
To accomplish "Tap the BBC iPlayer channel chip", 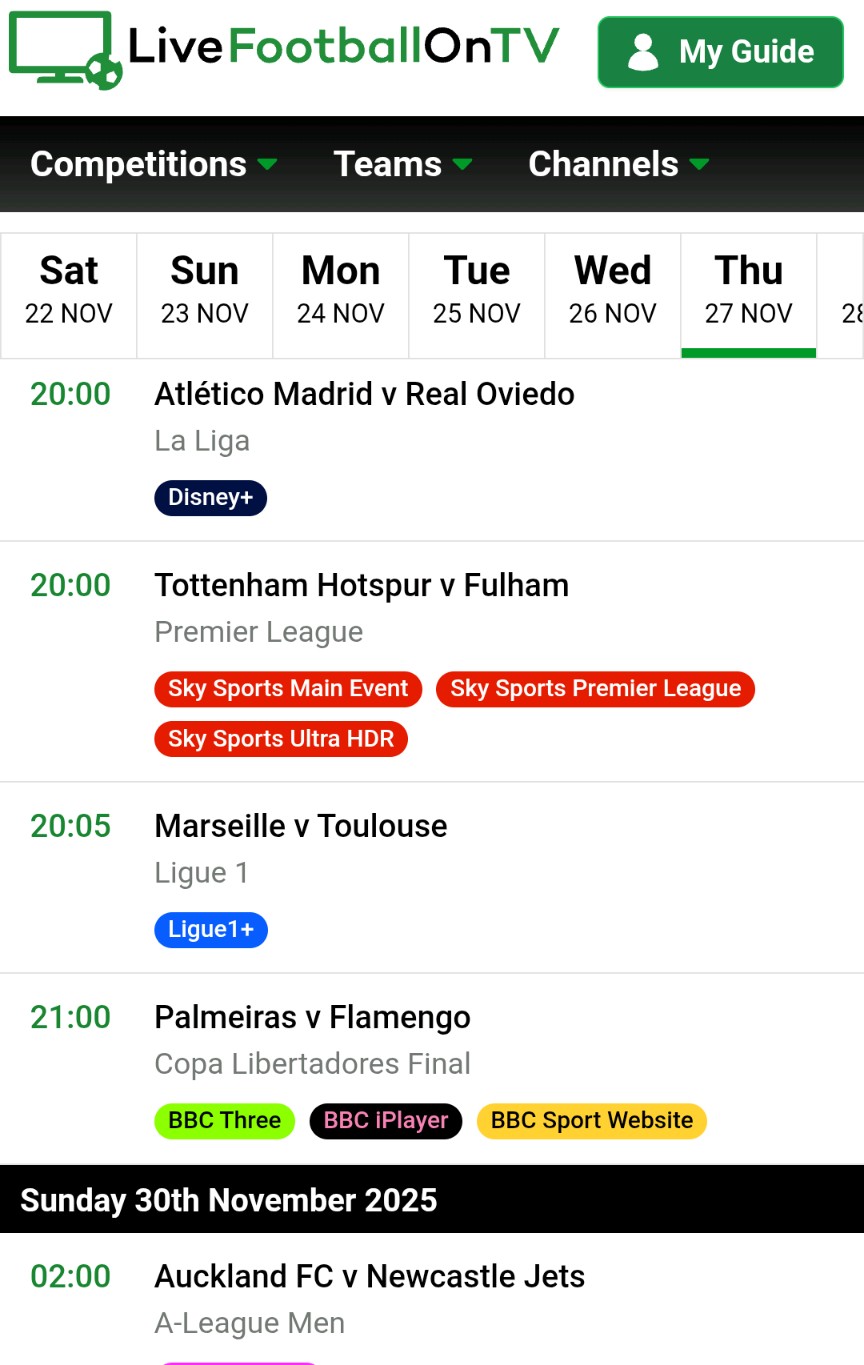I will [x=385, y=1121].
